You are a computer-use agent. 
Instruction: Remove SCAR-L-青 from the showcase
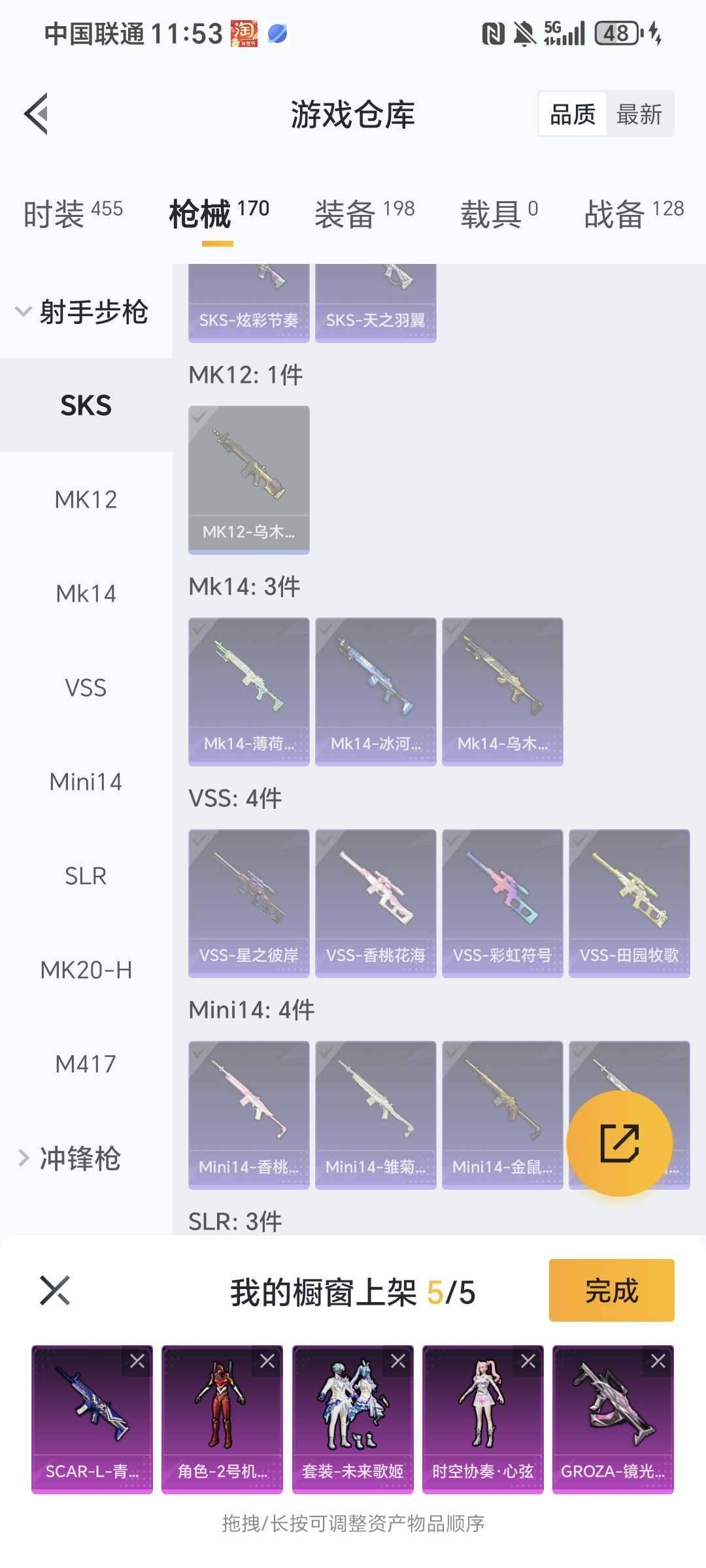click(x=137, y=1361)
